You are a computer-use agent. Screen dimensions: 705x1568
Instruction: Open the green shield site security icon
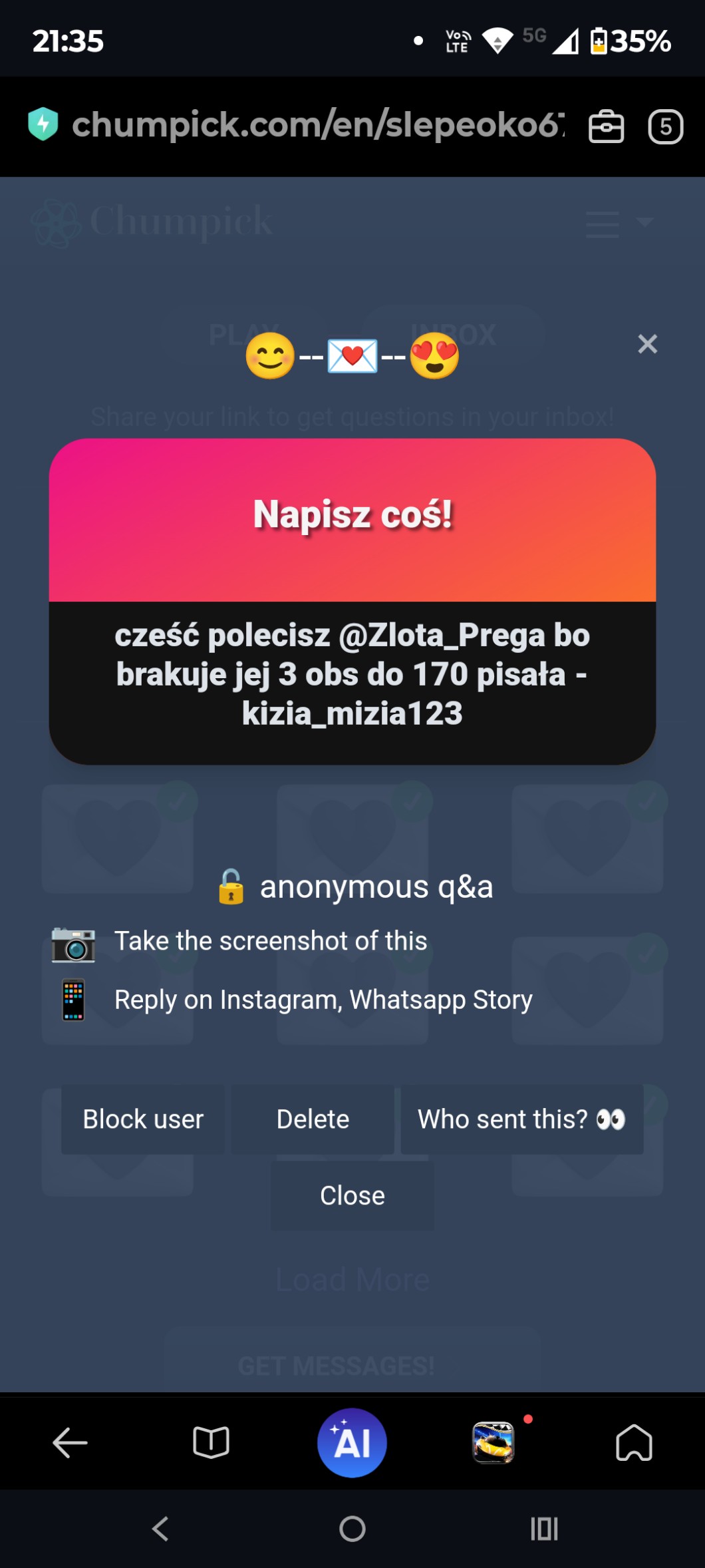43,124
